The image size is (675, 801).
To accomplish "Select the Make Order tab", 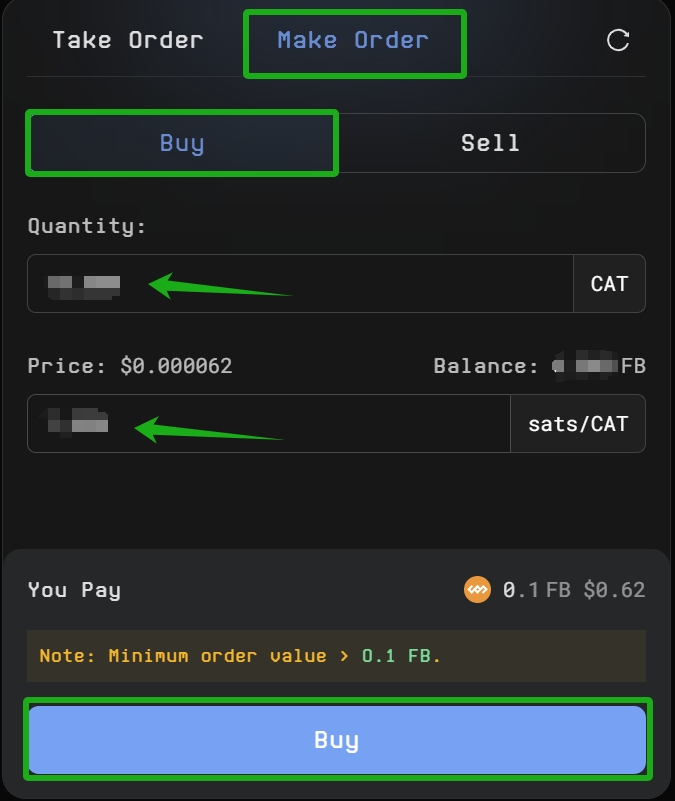I will click(353, 41).
